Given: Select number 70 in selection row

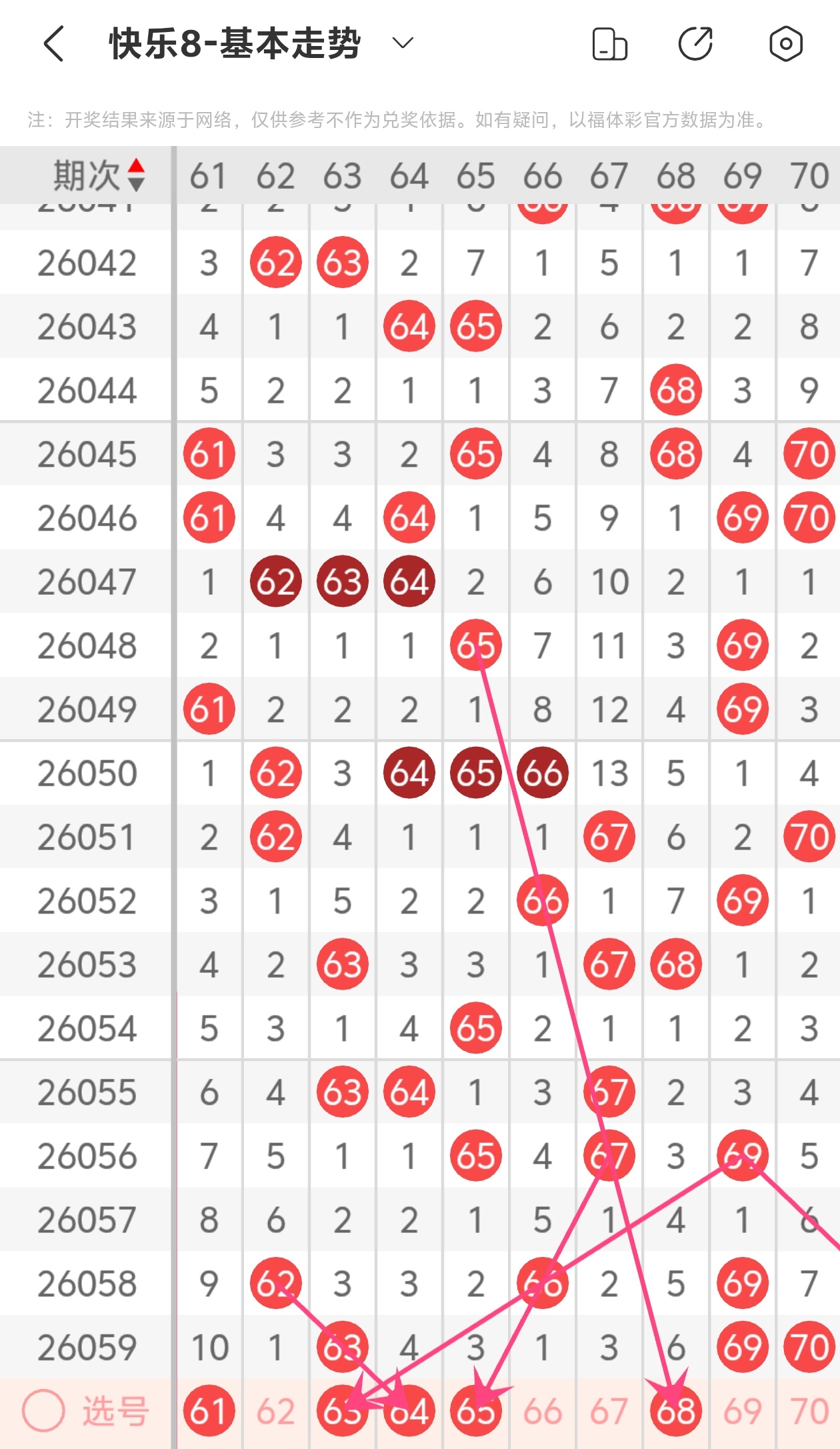Looking at the screenshot, I should point(809,1411).
